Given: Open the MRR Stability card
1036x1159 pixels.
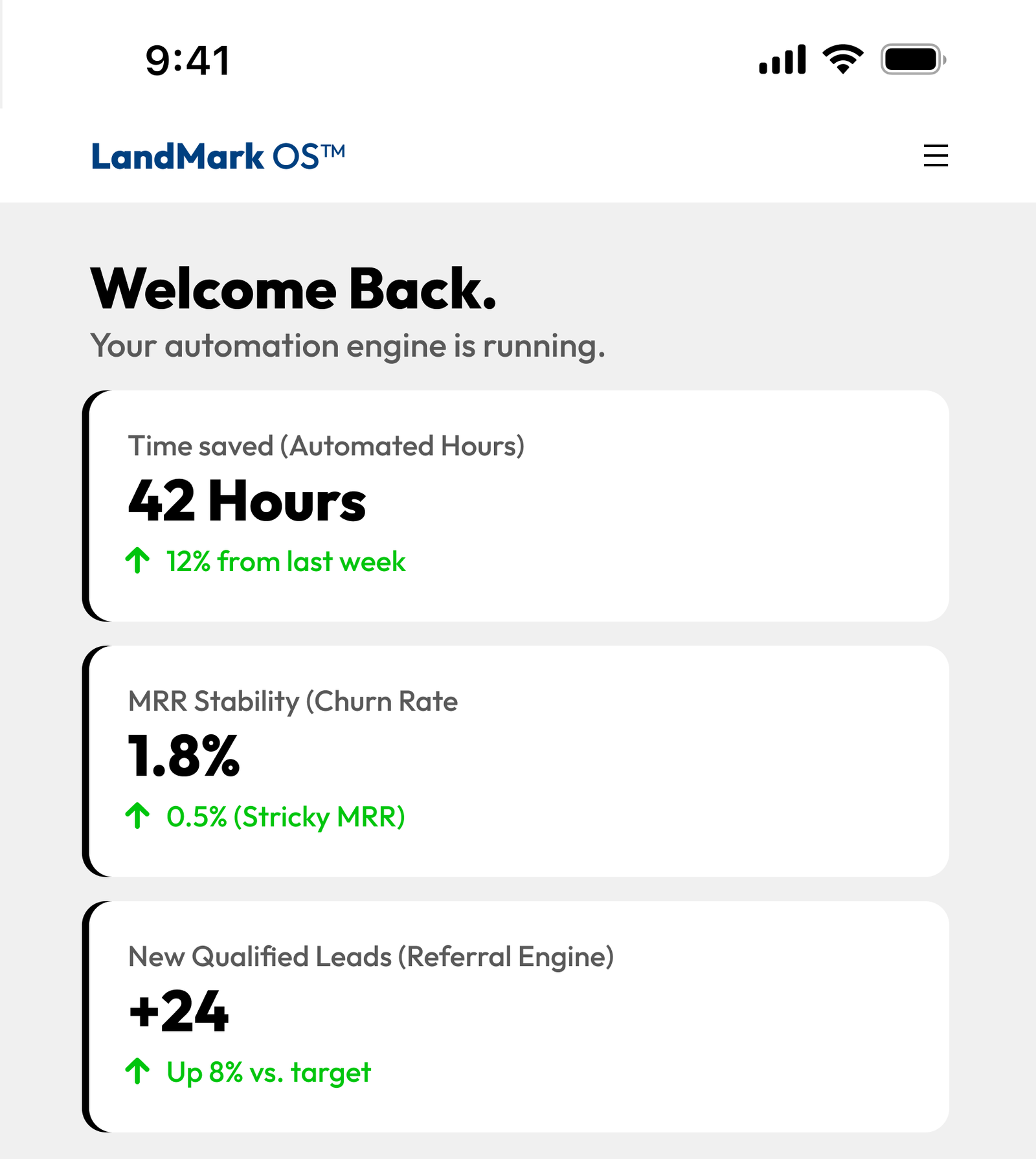Looking at the screenshot, I should pos(517,761).
